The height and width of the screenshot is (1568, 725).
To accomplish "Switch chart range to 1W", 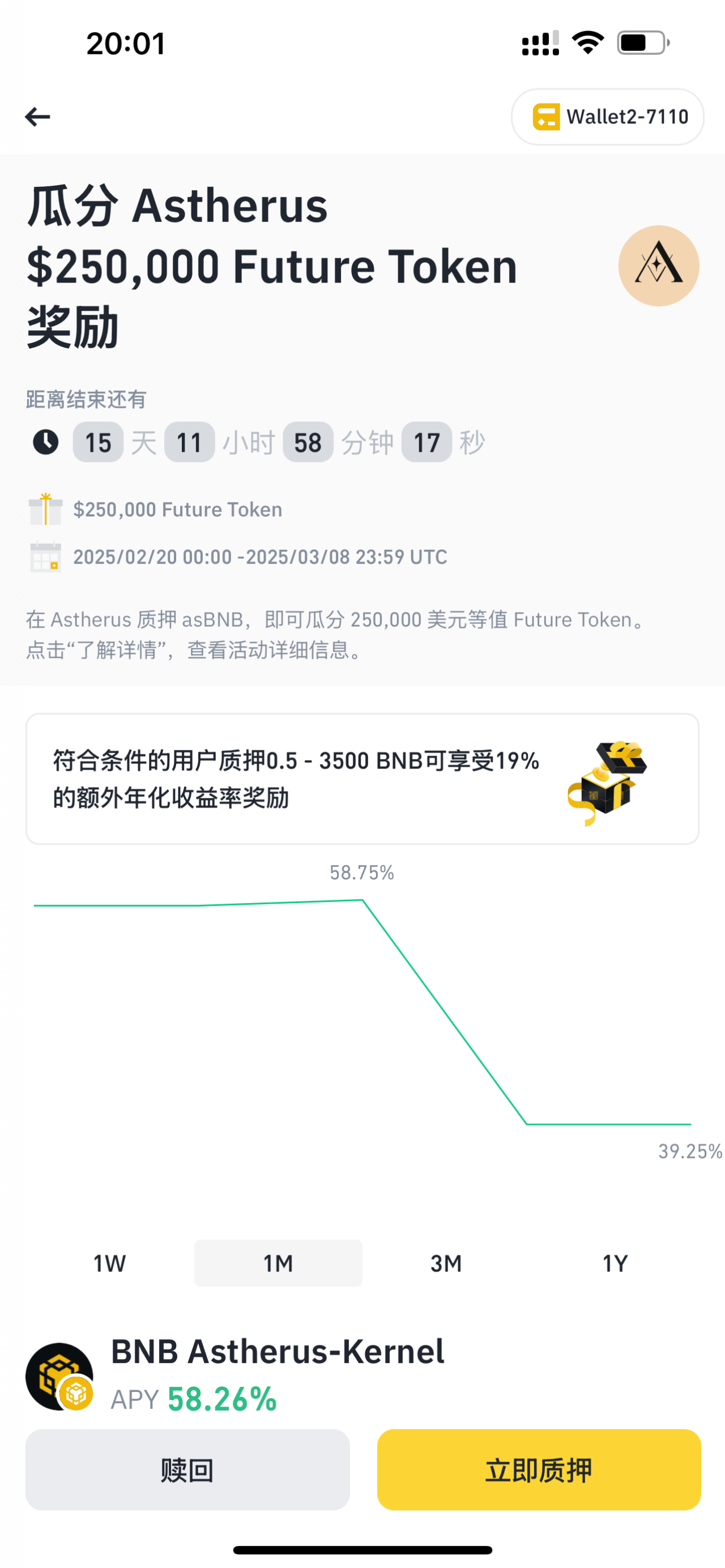I will coord(109,1264).
